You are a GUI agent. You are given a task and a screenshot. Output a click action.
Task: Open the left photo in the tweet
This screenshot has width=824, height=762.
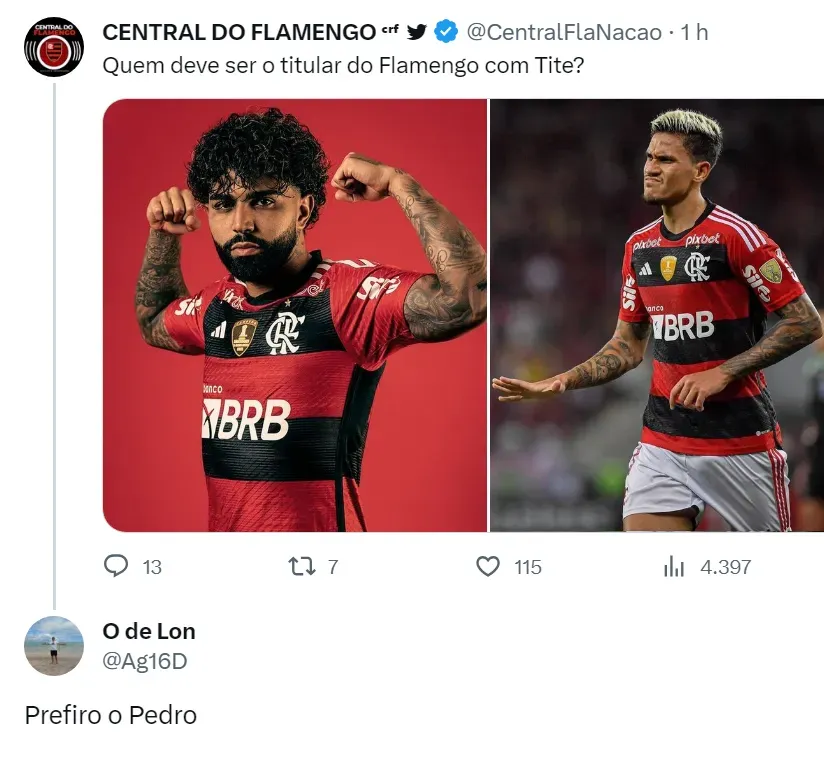(x=294, y=315)
